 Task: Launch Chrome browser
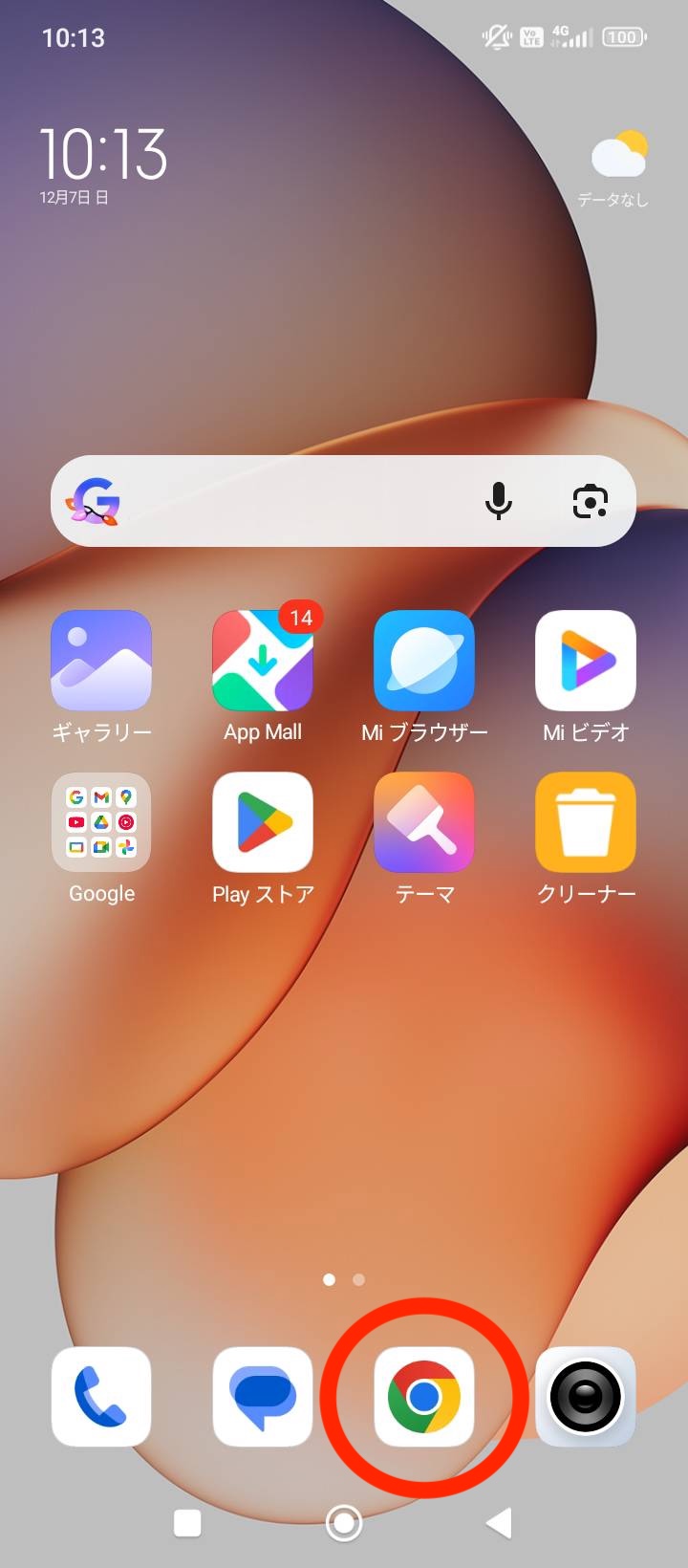click(x=424, y=1397)
